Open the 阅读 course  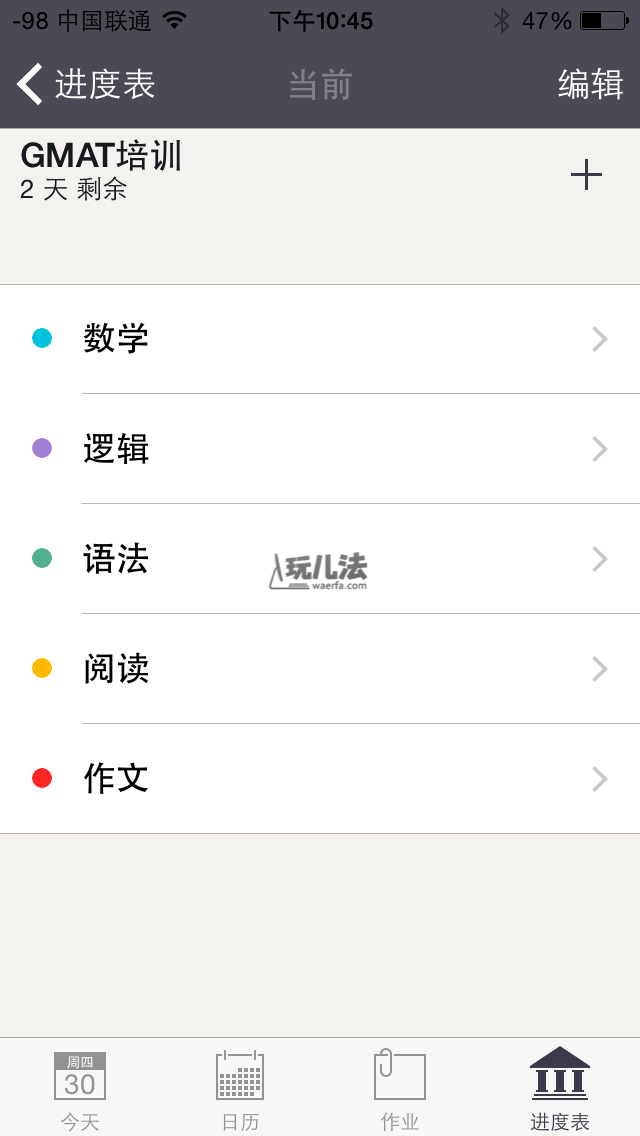pyautogui.click(x=320, y=669)
